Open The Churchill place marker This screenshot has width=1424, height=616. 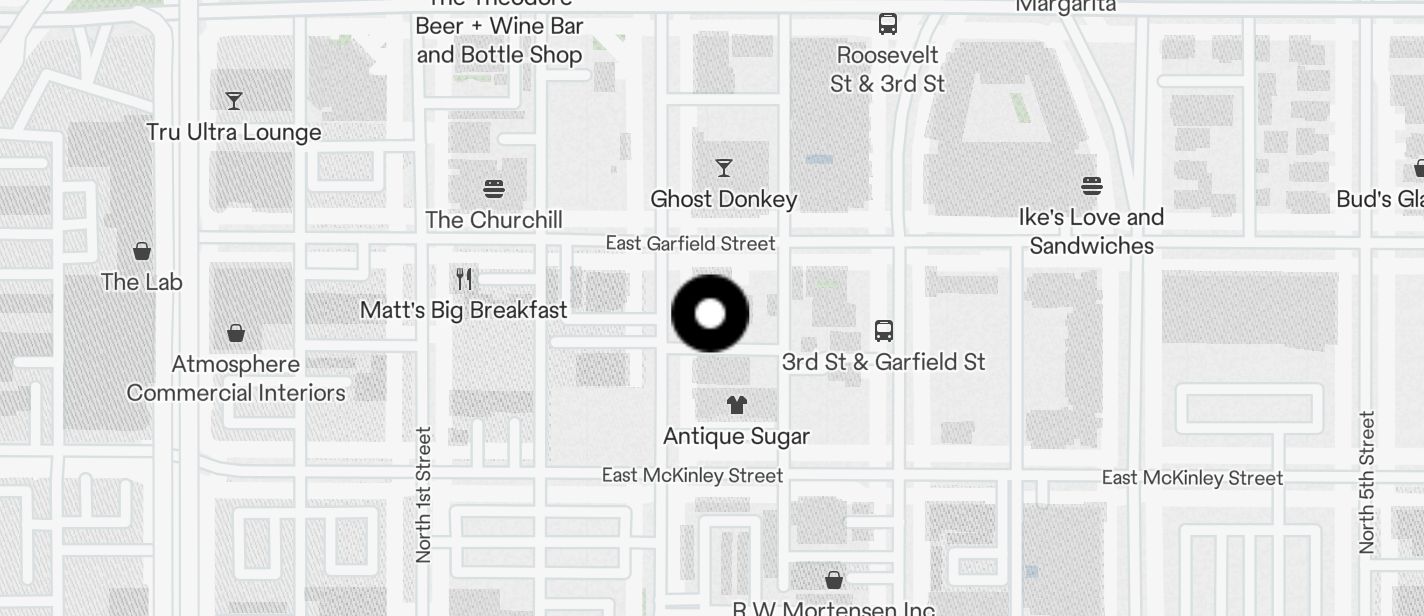coord(493,188)
